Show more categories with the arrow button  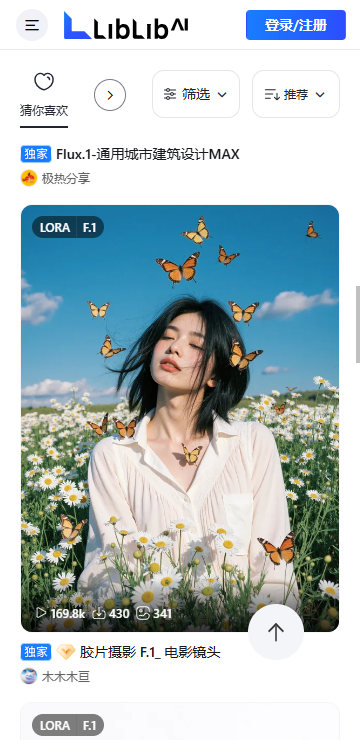point(110,95)
